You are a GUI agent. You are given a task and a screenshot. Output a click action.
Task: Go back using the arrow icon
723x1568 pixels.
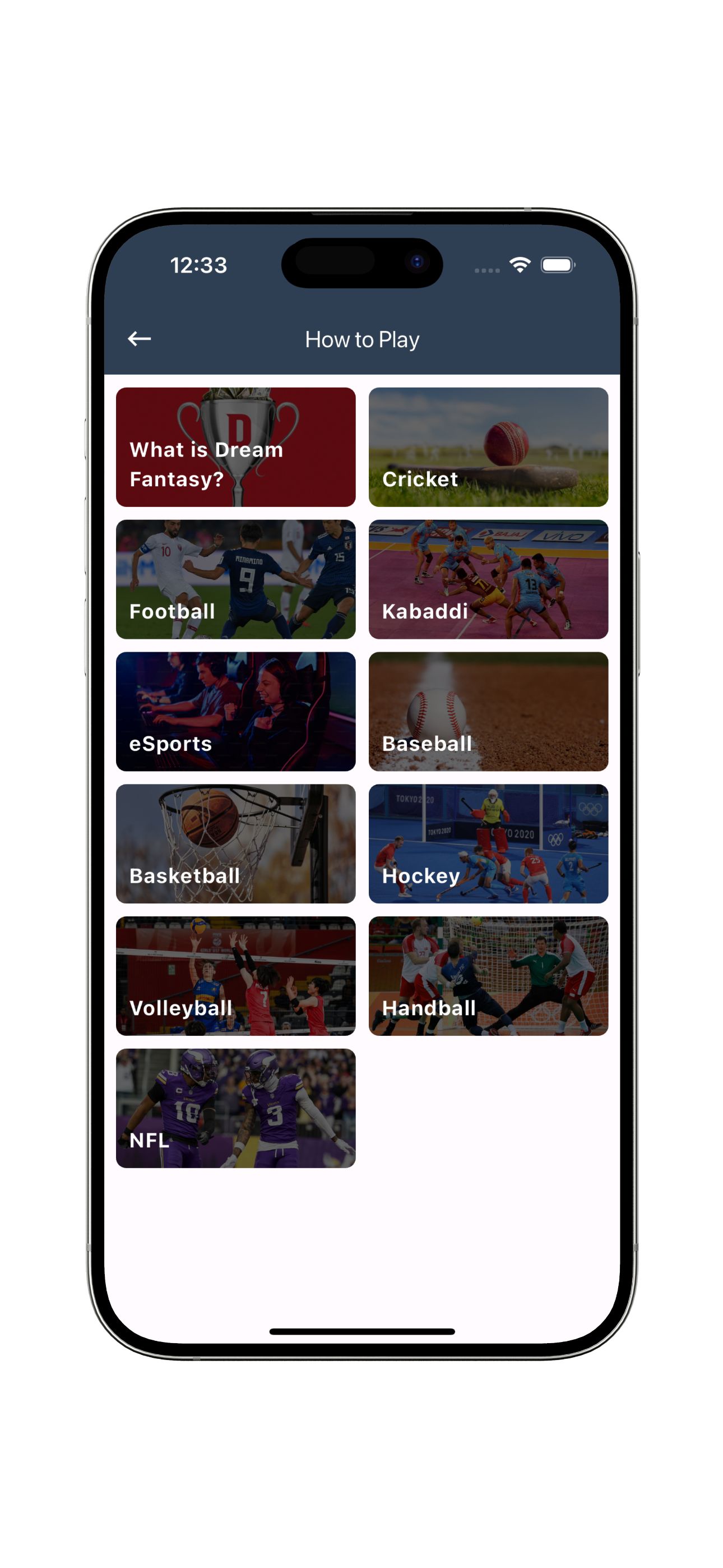point(140,338)
